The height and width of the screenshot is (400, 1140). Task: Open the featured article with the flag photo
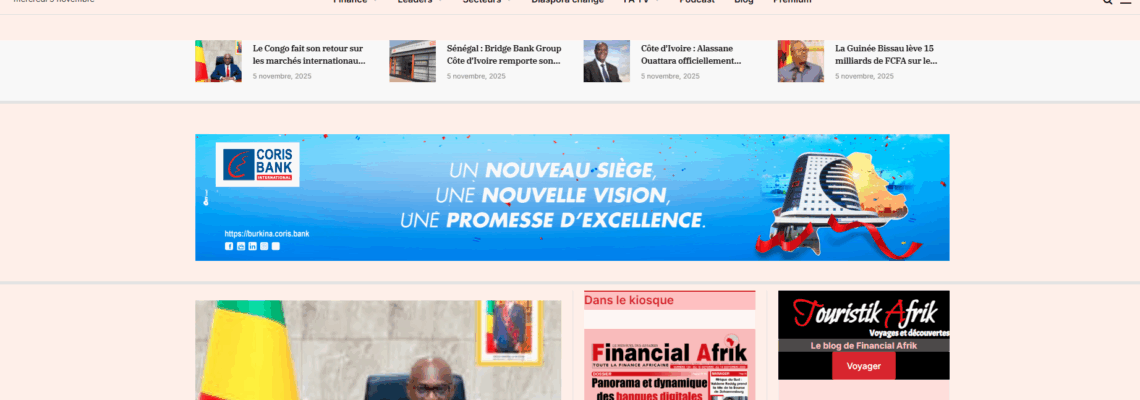pyautogui.click(x=378, y=350)
